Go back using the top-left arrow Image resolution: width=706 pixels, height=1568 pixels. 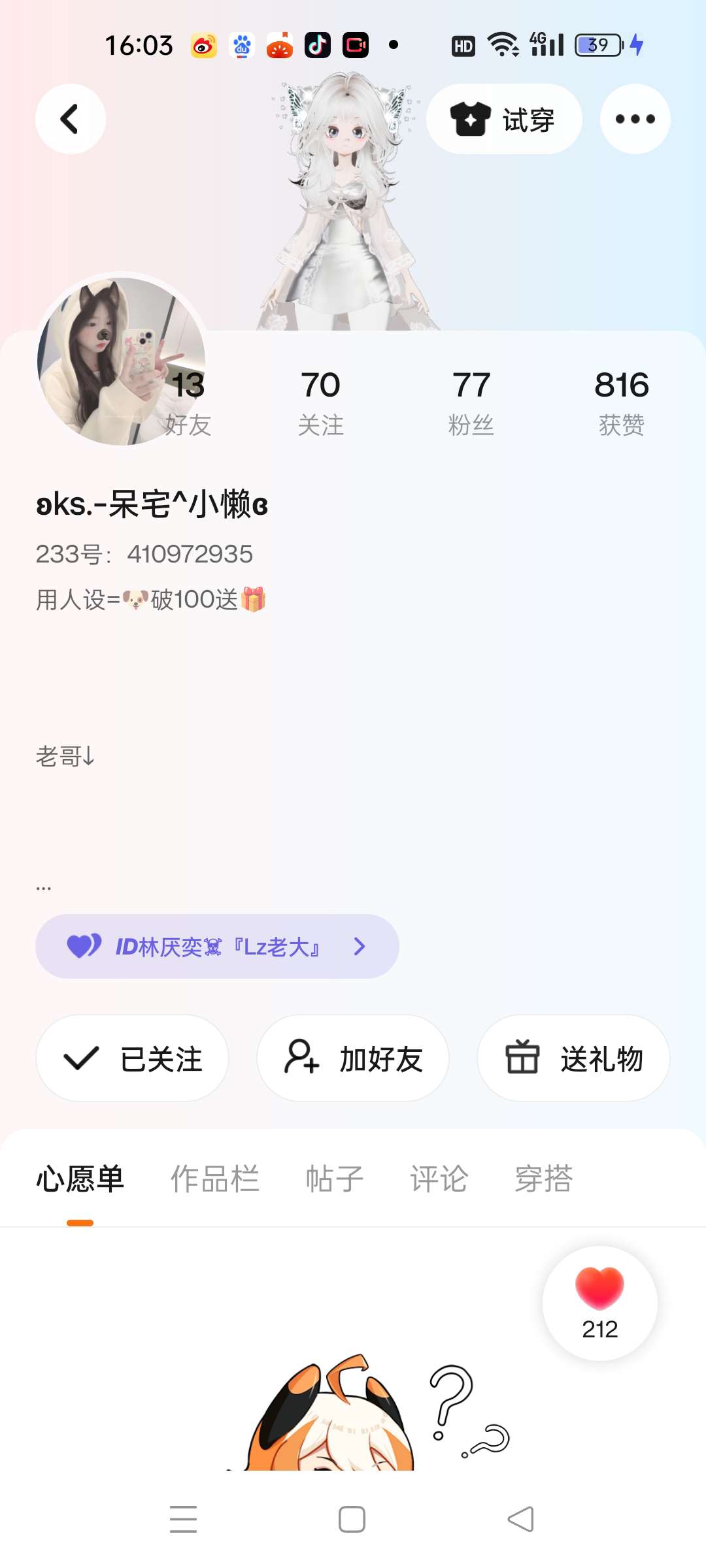70,119
